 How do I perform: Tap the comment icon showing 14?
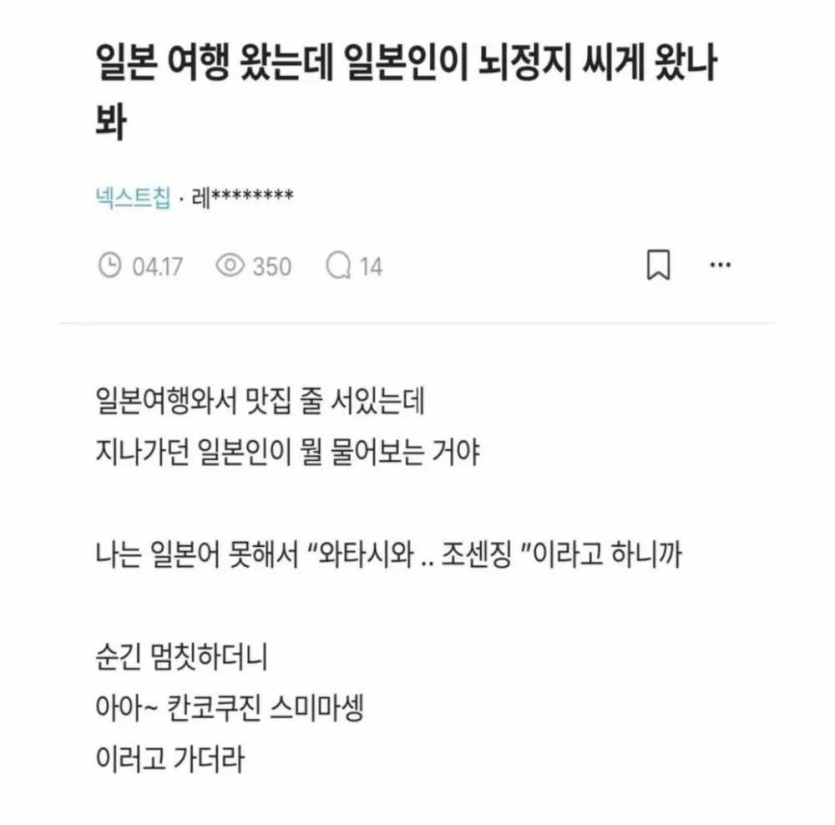click(339, 266)
